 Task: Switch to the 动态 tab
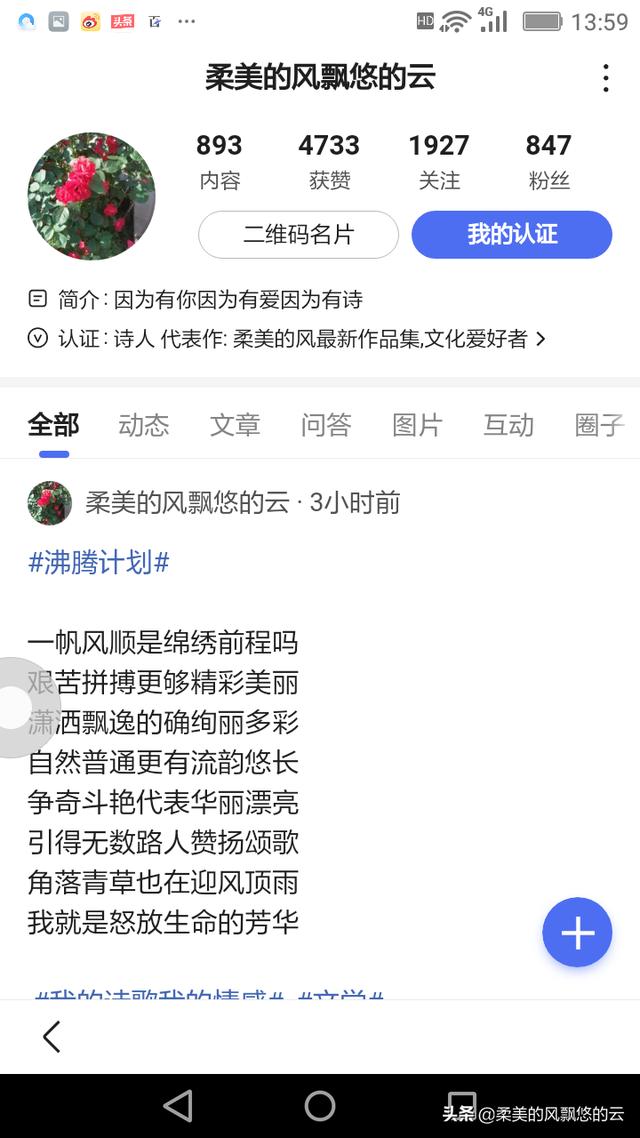(x=144, y=425)
